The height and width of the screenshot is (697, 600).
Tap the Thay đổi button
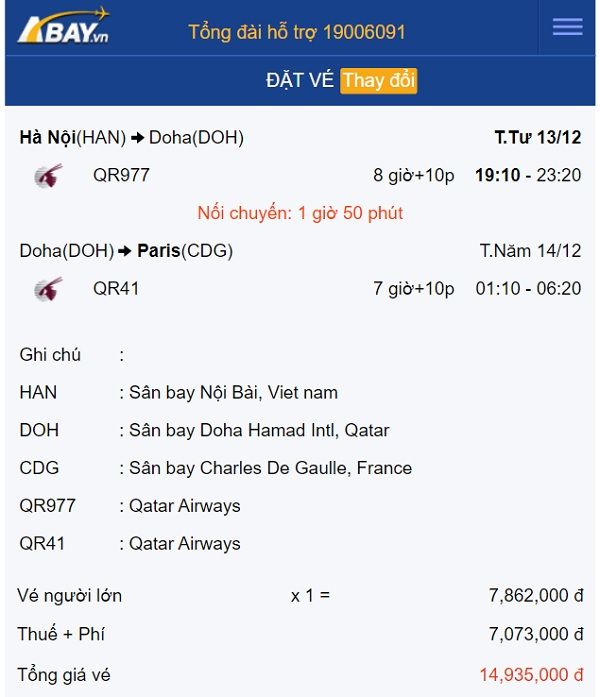(378, 81)
